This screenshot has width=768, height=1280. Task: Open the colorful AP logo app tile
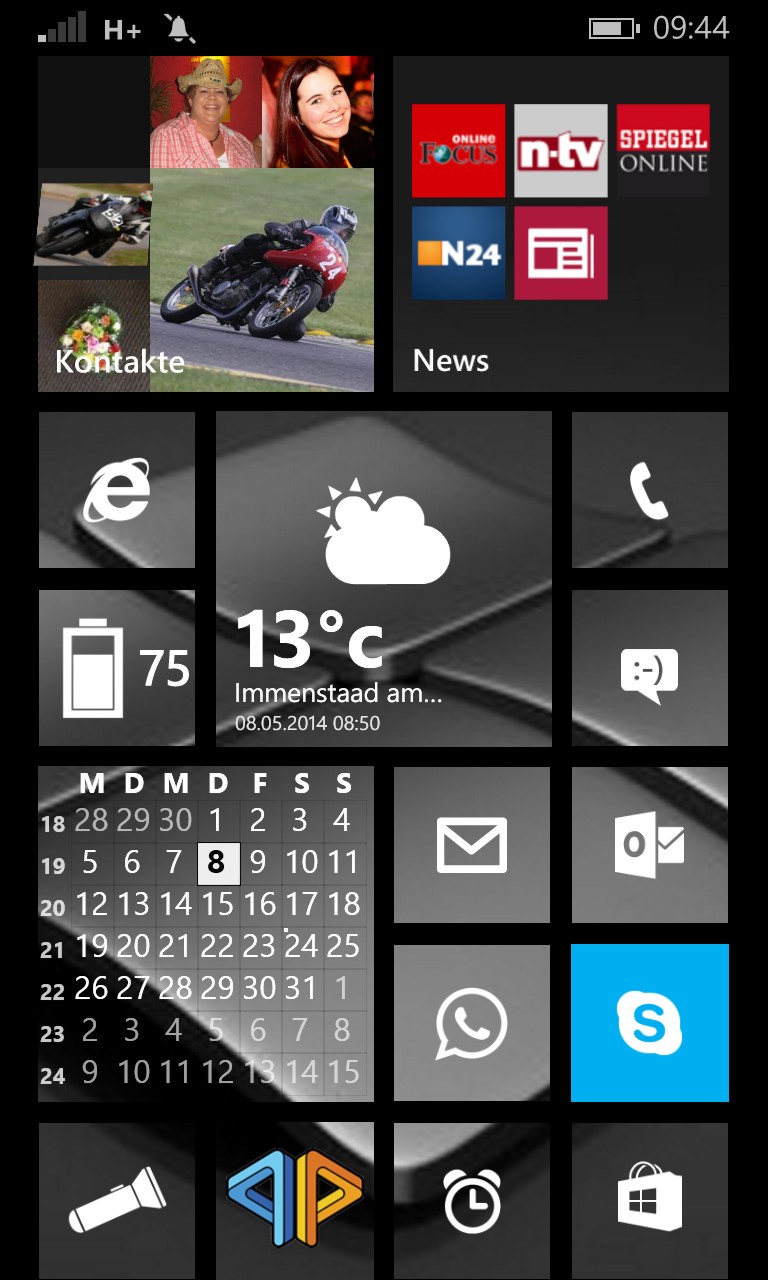coord(294,1200)
